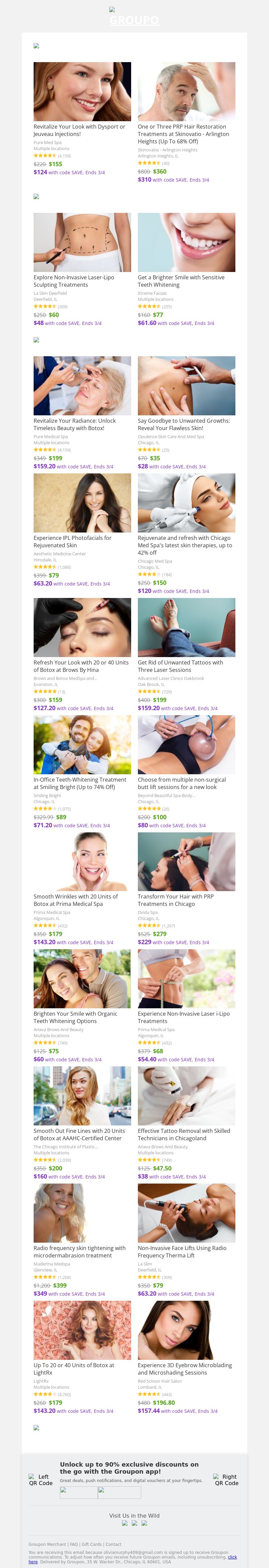
Task: Open the Contact footer link
Action: click(113, 1544)
